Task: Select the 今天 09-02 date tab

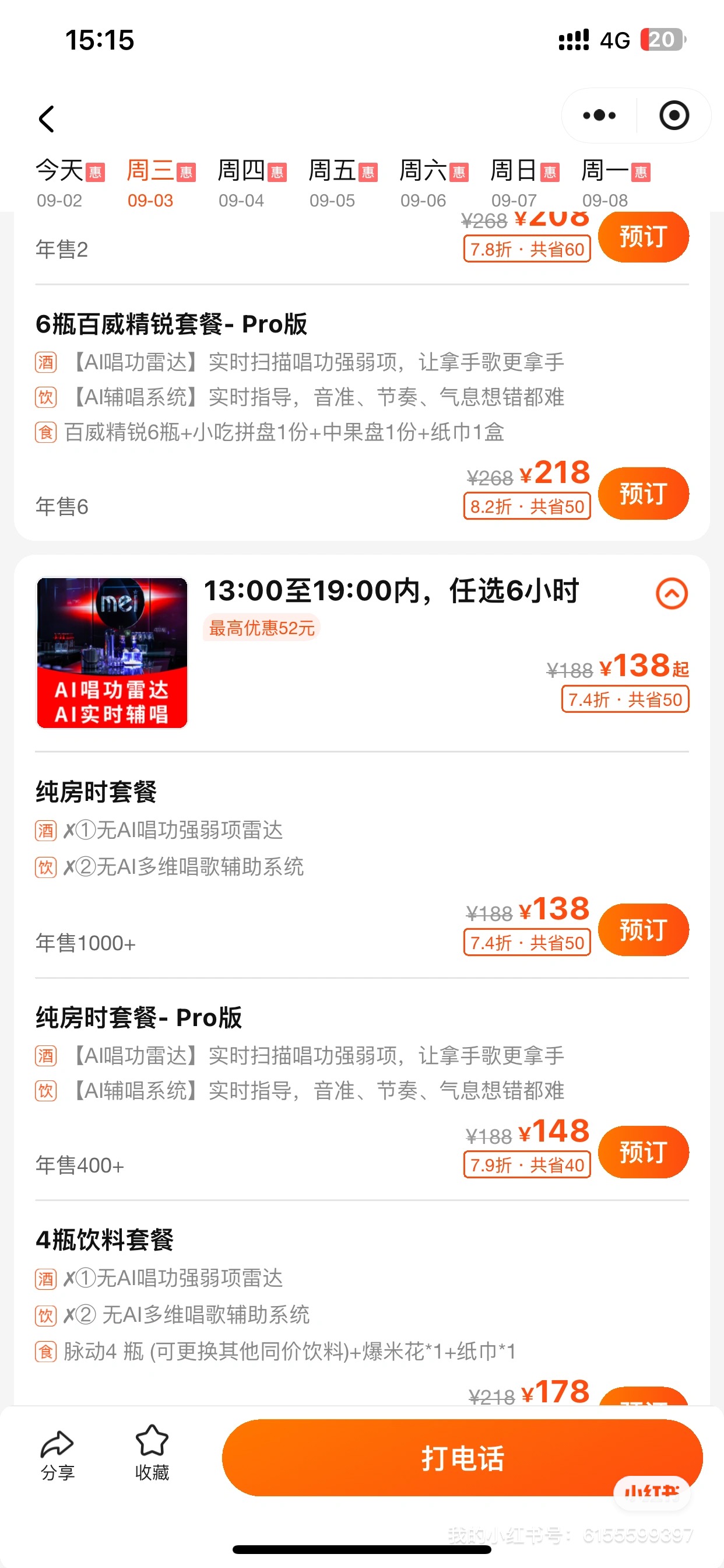Action: pos(69,183)
